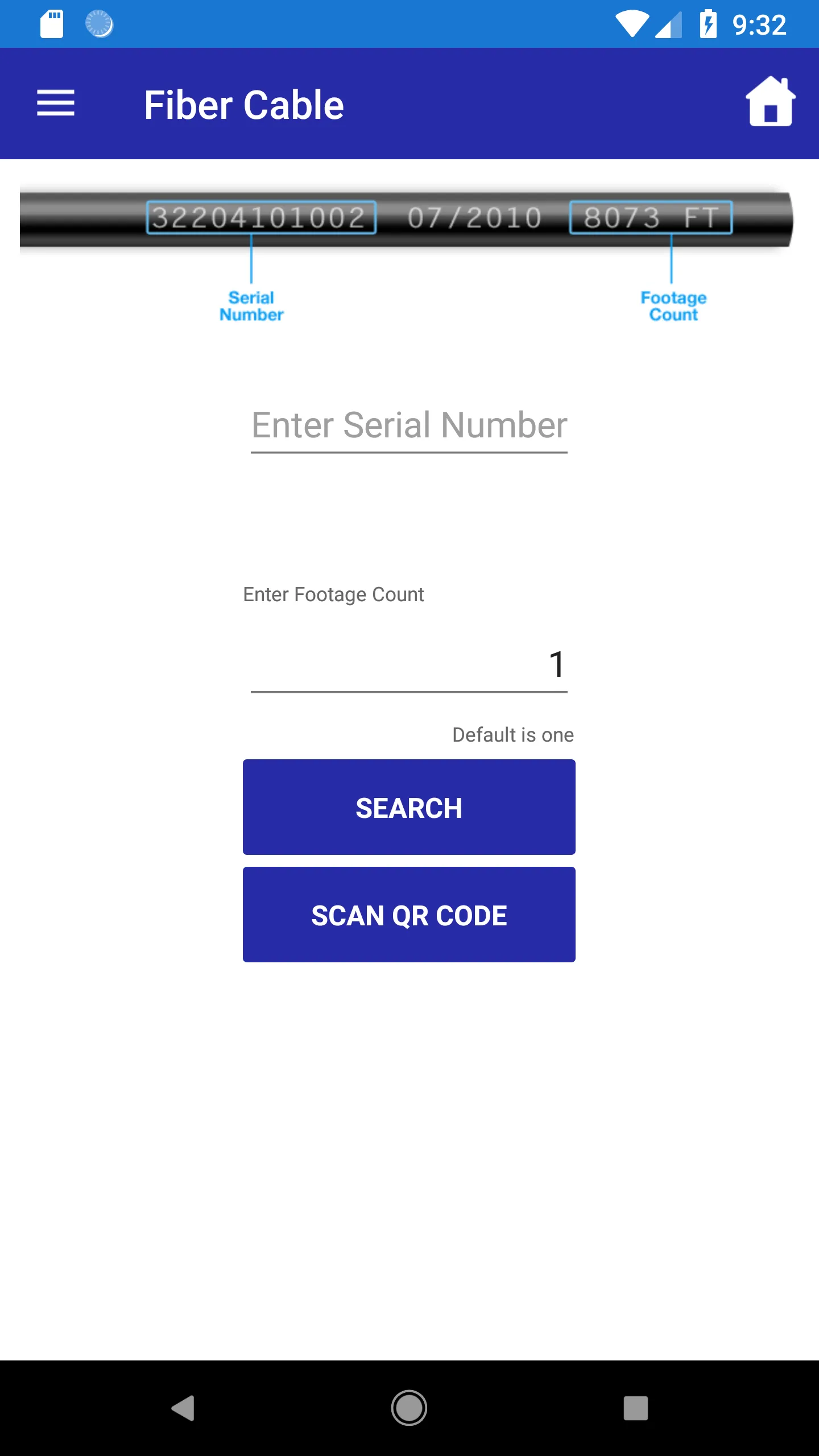The image size is (819, 1456).
Task: Tap the Footage Count label on cable diagram
Action: (672, 305)
